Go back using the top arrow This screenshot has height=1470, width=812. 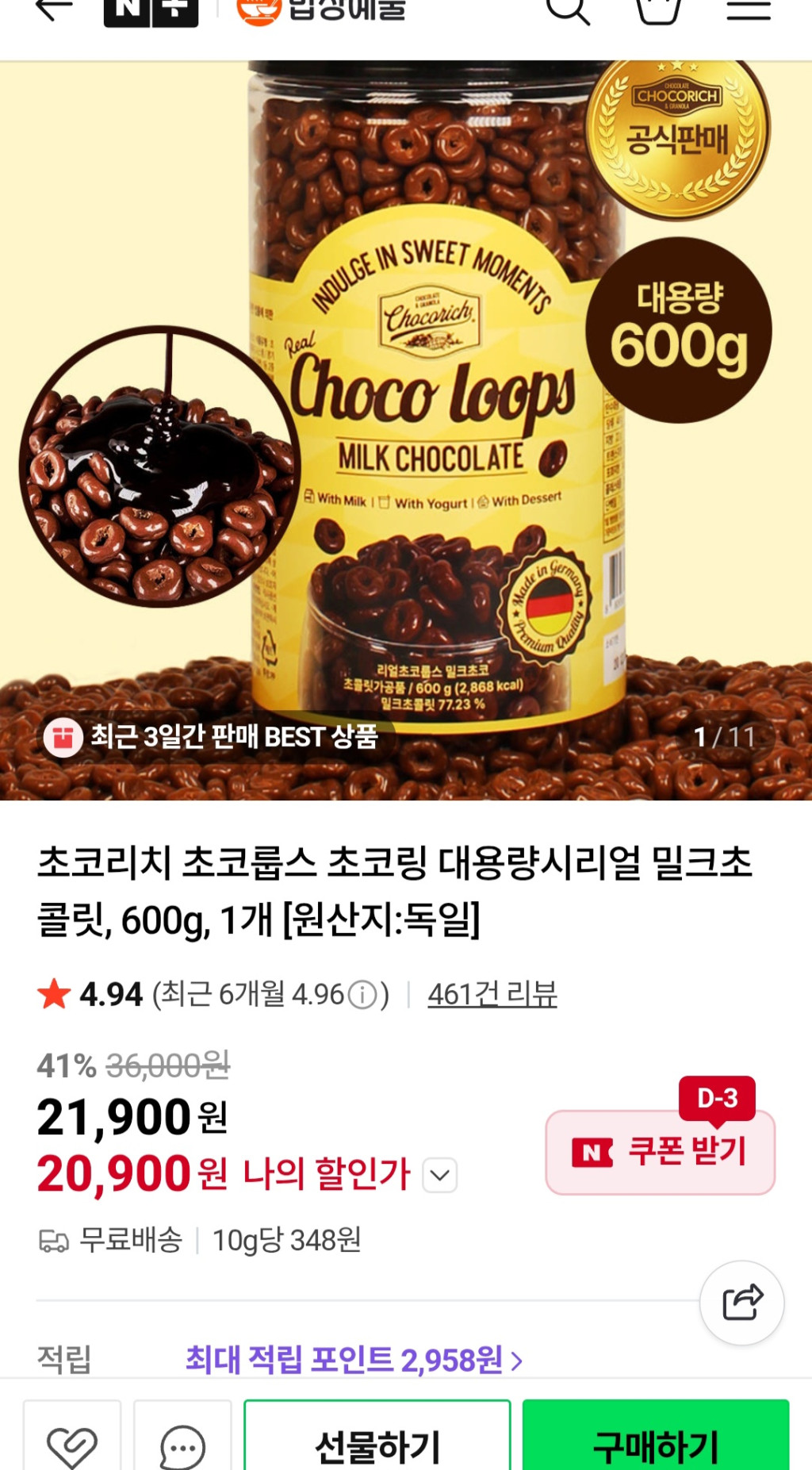click(54, 10)
